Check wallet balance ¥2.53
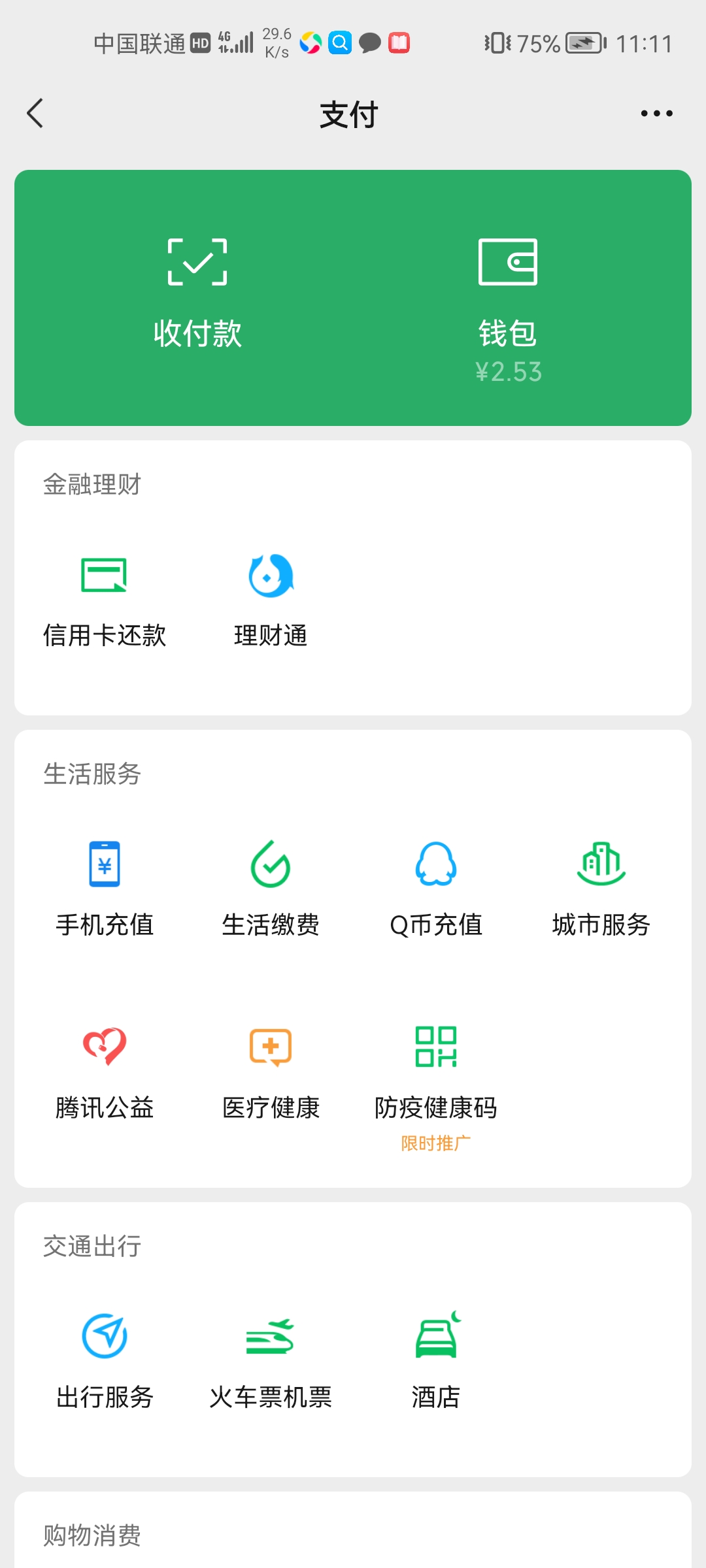Screen dimensions: 706x1568 [509, 371]
